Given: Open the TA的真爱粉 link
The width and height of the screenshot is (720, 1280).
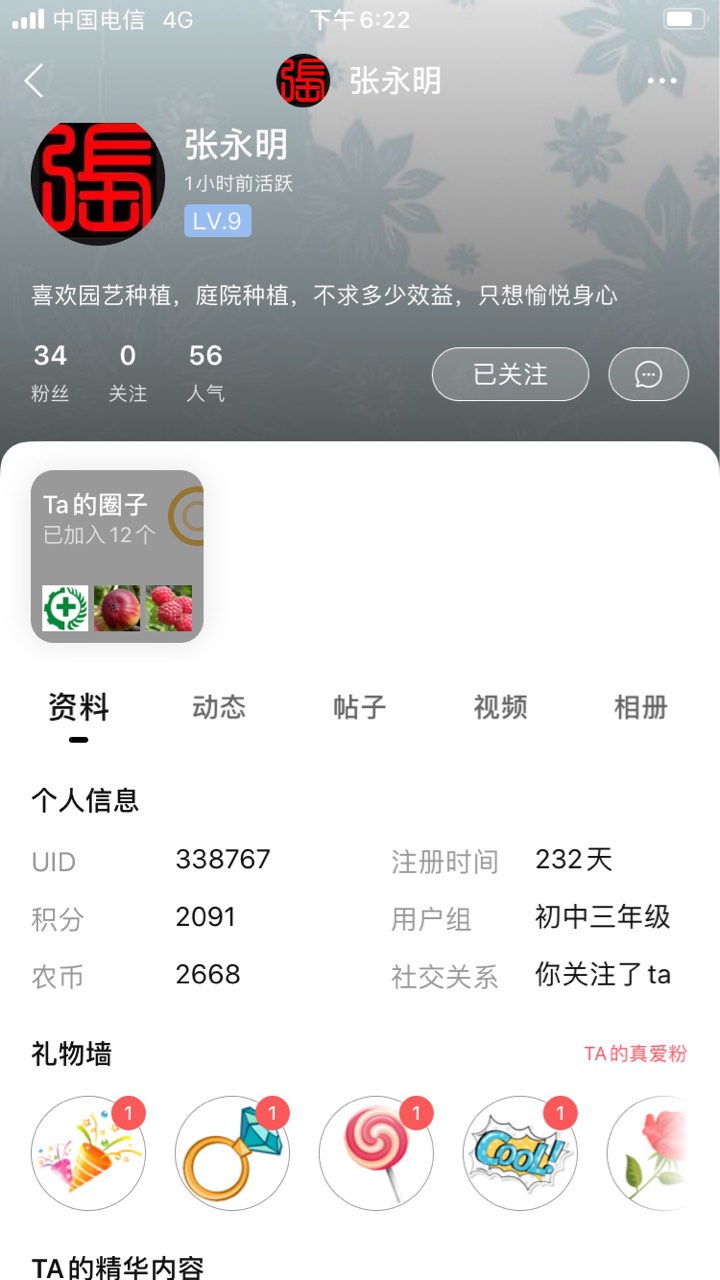Looking at the screenshot, I should click(x=636, y=1054).
